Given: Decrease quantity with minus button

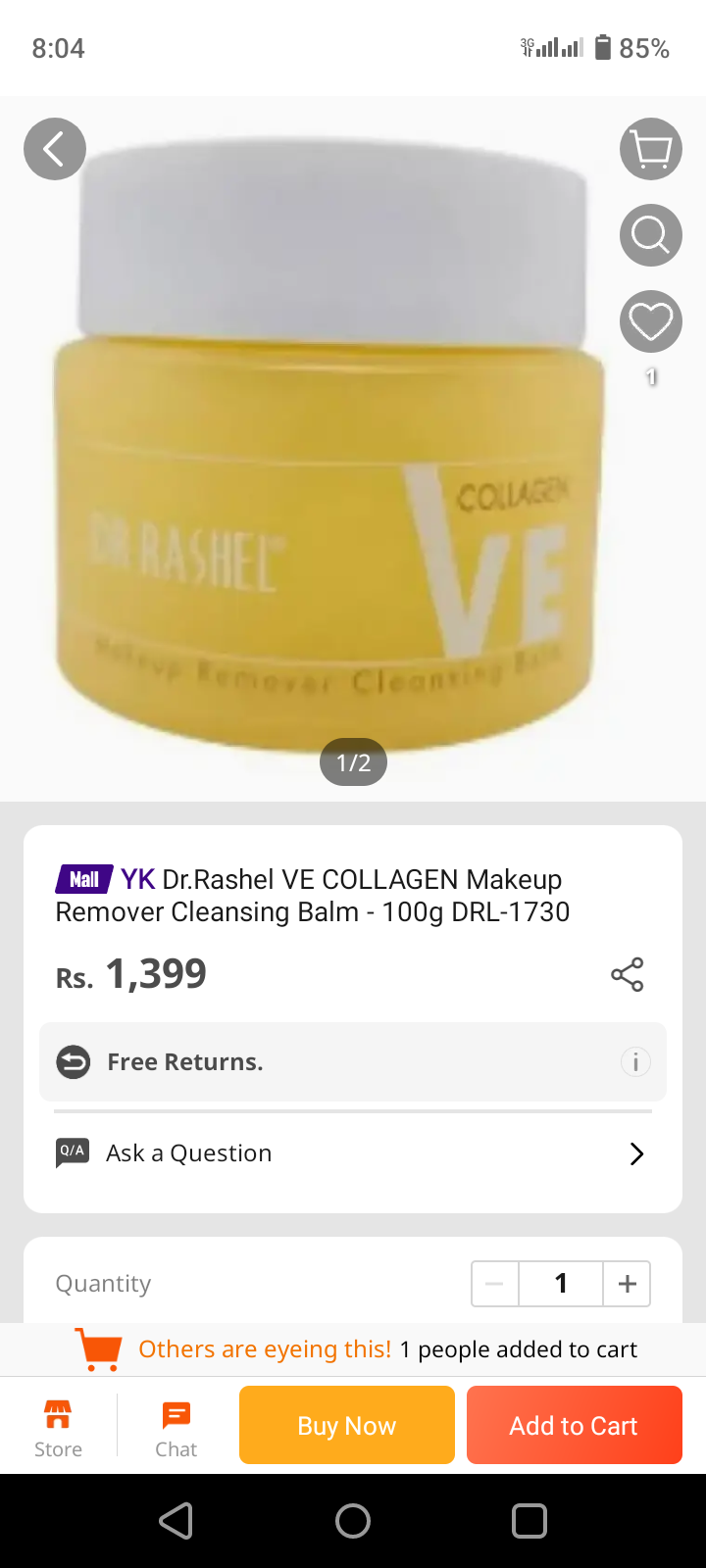Looking at the screenshot, I should point(494,1284).
